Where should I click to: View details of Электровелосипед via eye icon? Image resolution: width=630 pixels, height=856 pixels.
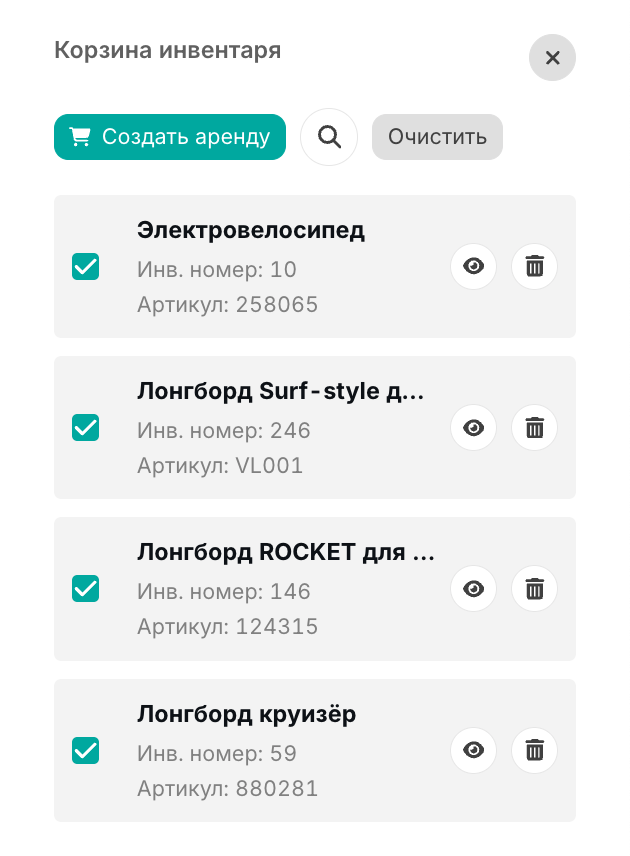473,266
